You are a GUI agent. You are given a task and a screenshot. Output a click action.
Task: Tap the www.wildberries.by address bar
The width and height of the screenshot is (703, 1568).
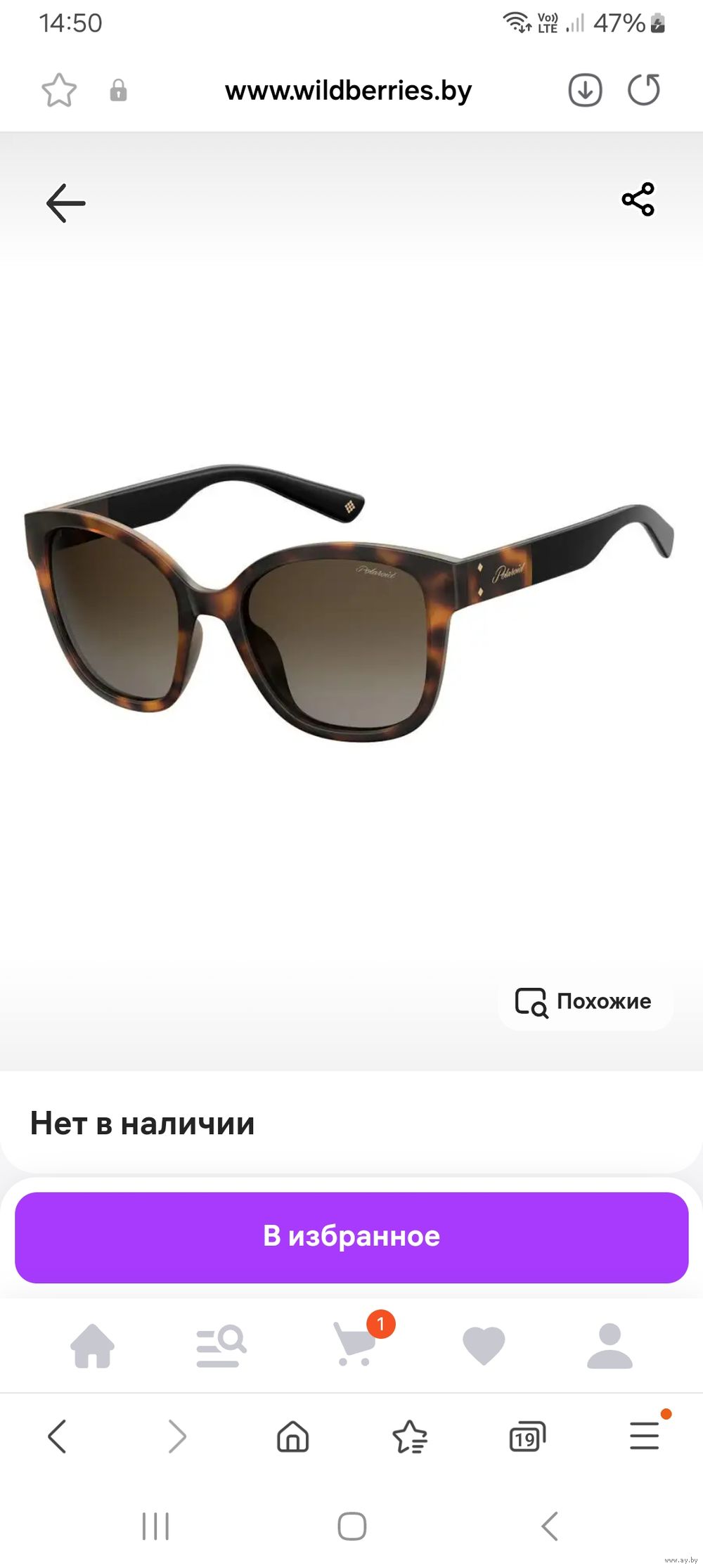click(348, 91)
